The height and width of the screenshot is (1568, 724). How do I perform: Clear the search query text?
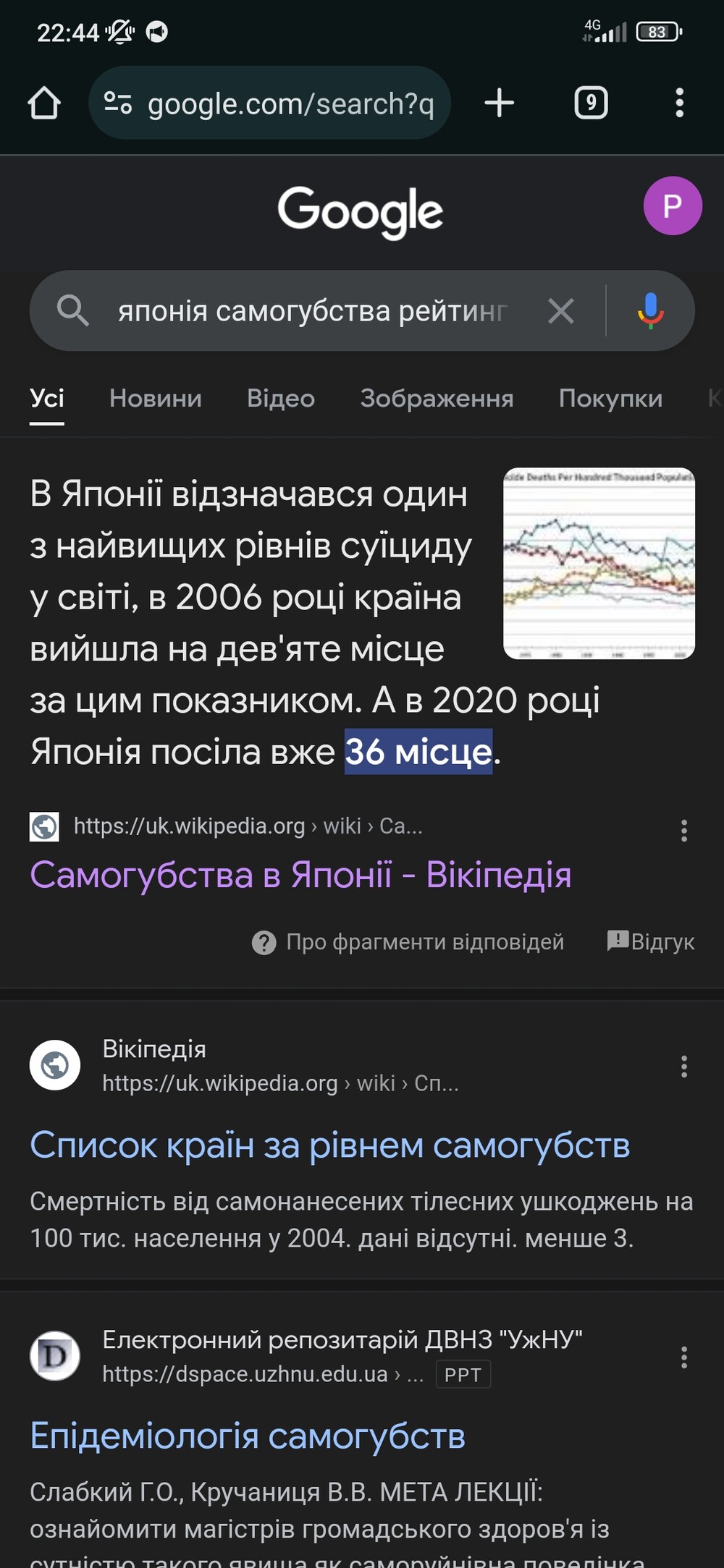561,311
